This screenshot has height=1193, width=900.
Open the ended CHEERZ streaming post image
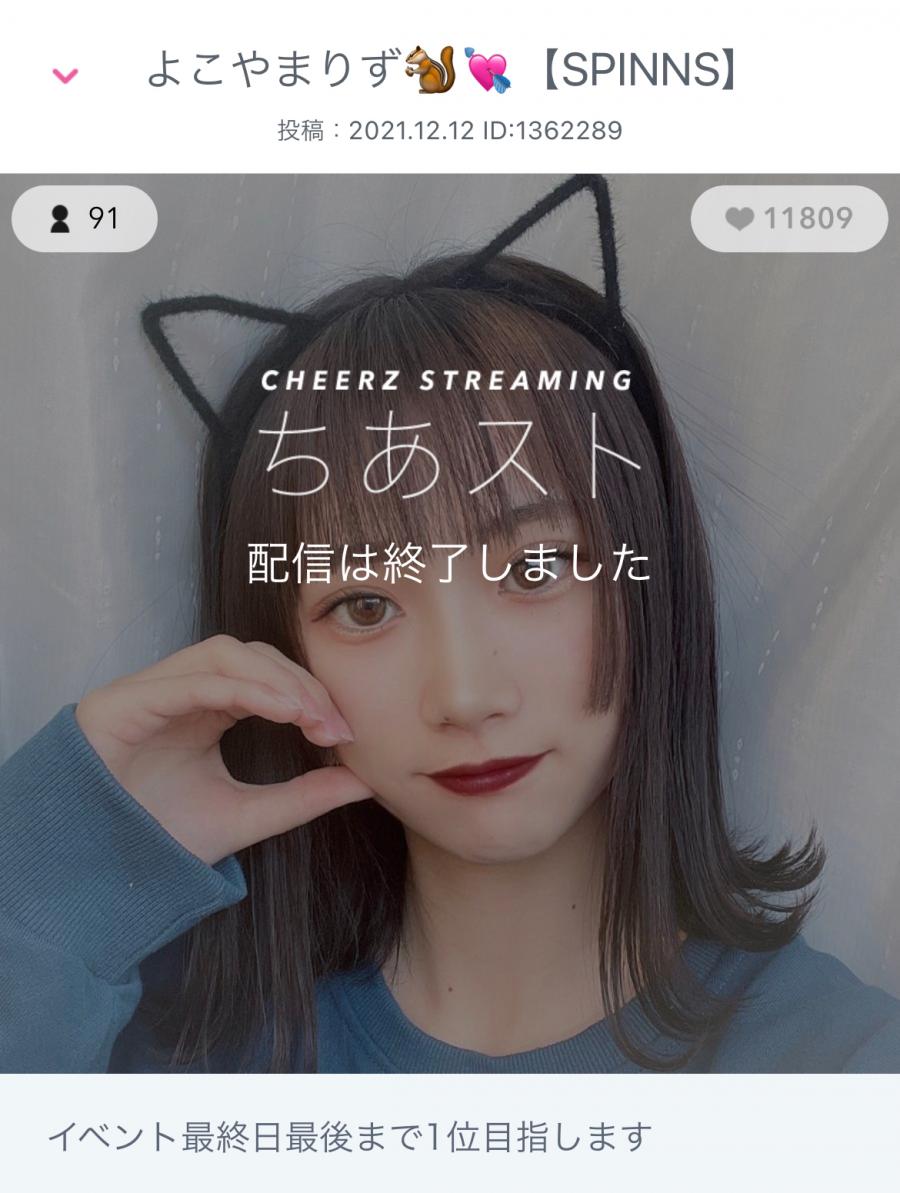450,700
